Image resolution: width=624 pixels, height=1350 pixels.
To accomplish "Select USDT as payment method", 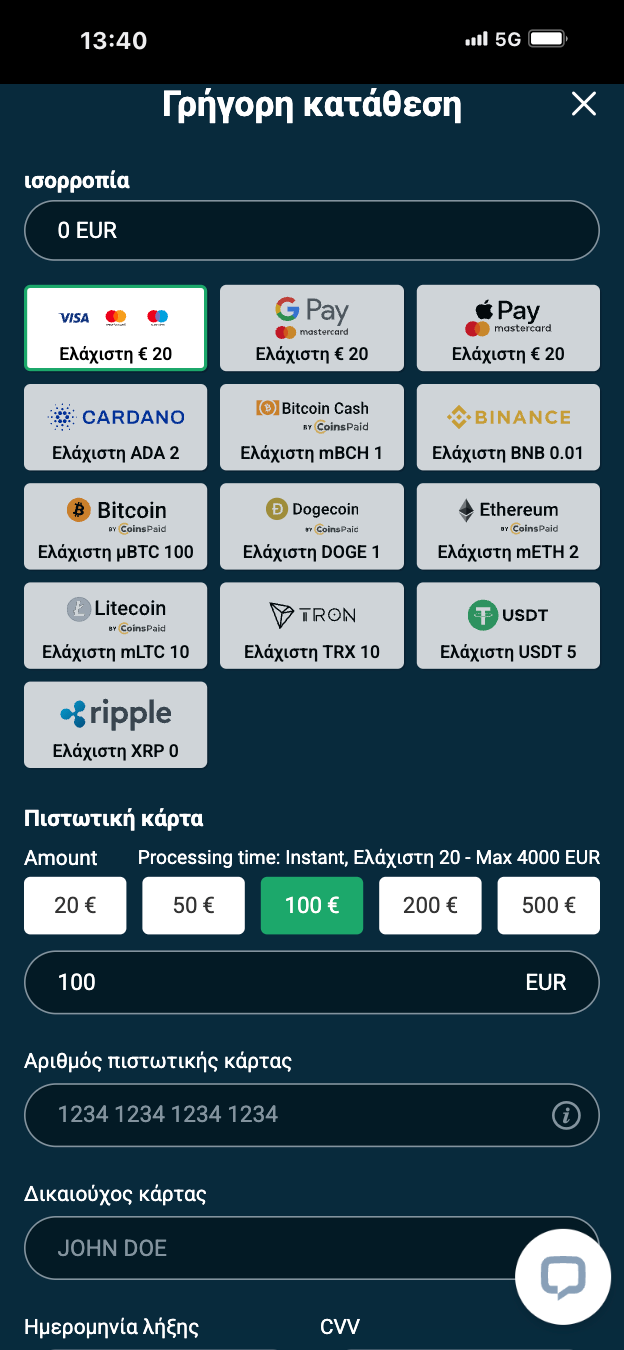I will click(x=508, y=625).
